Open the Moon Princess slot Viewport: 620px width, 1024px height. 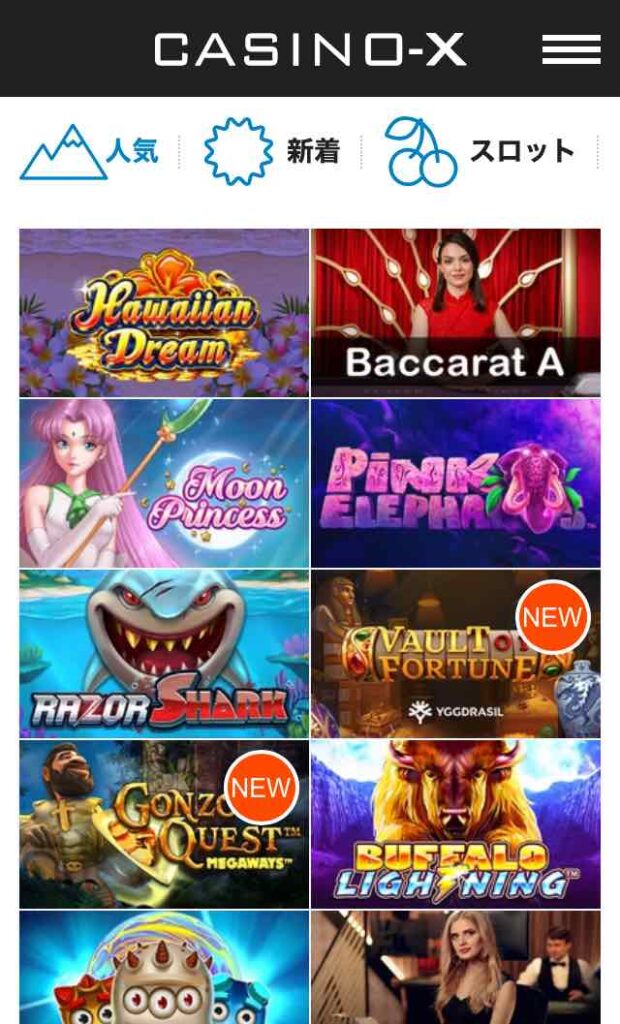pos(164,483)
